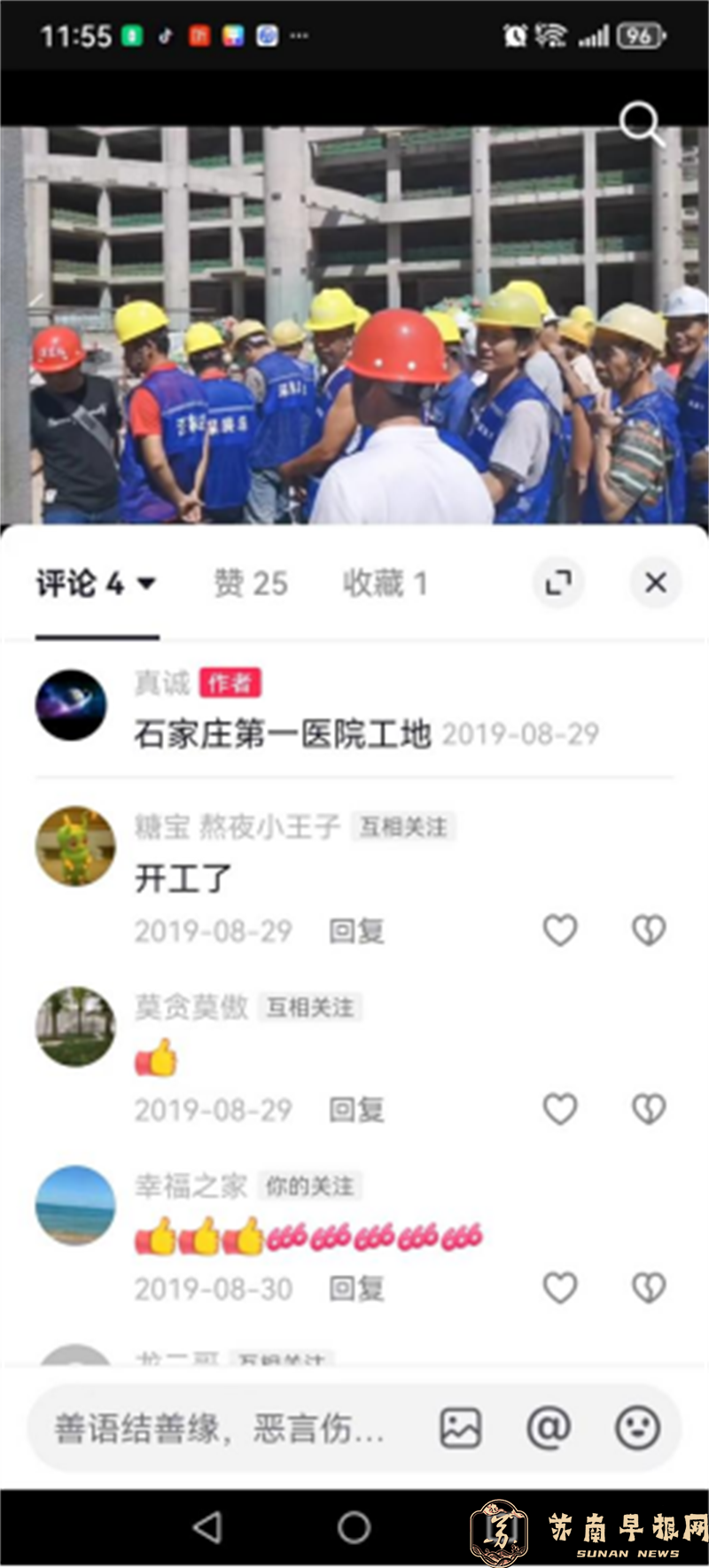Switch to the 赞 25 tab
709x1568 pixels.
click(x=249, y=583)
